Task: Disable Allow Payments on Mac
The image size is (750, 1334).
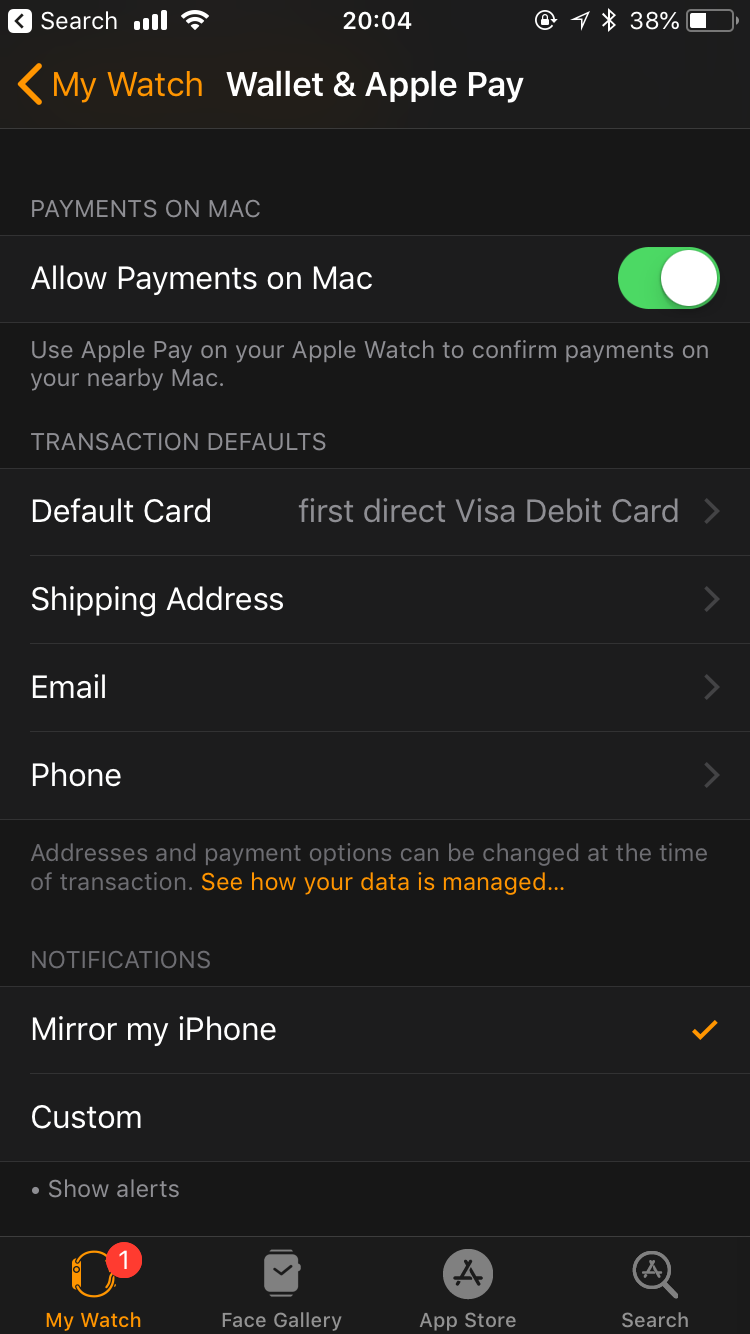Action: coord(668,278)
